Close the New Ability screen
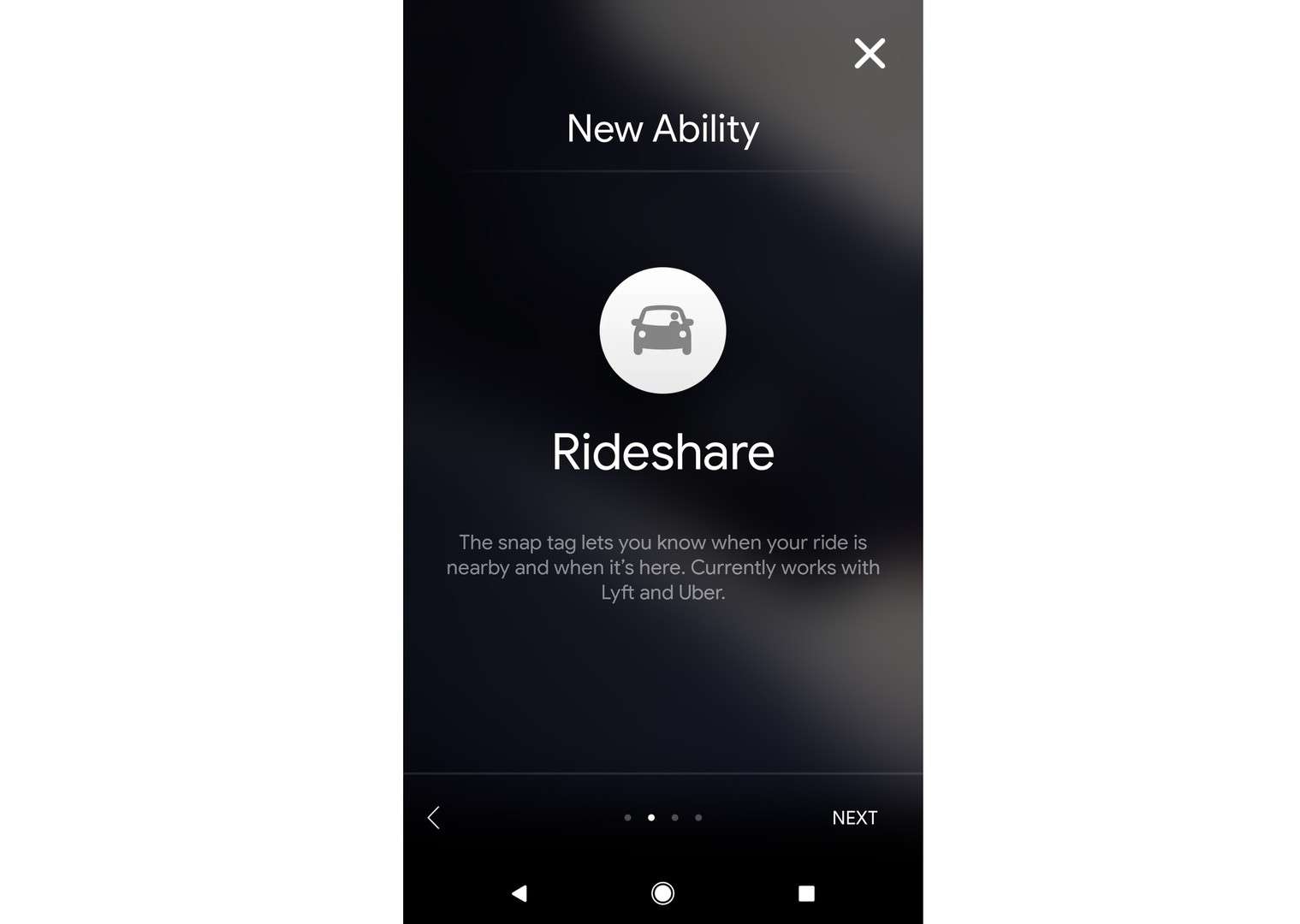 pyautogui.click(x=869, y=54)
